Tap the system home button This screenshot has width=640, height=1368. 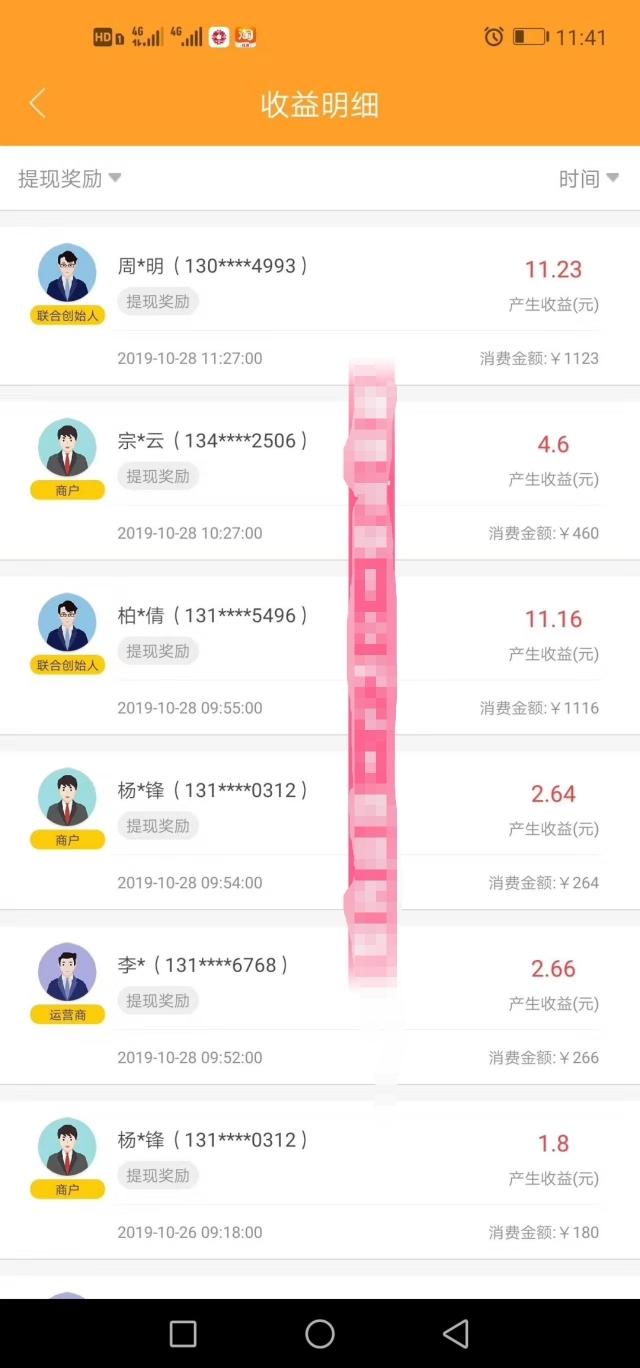tap(320, 1333)
